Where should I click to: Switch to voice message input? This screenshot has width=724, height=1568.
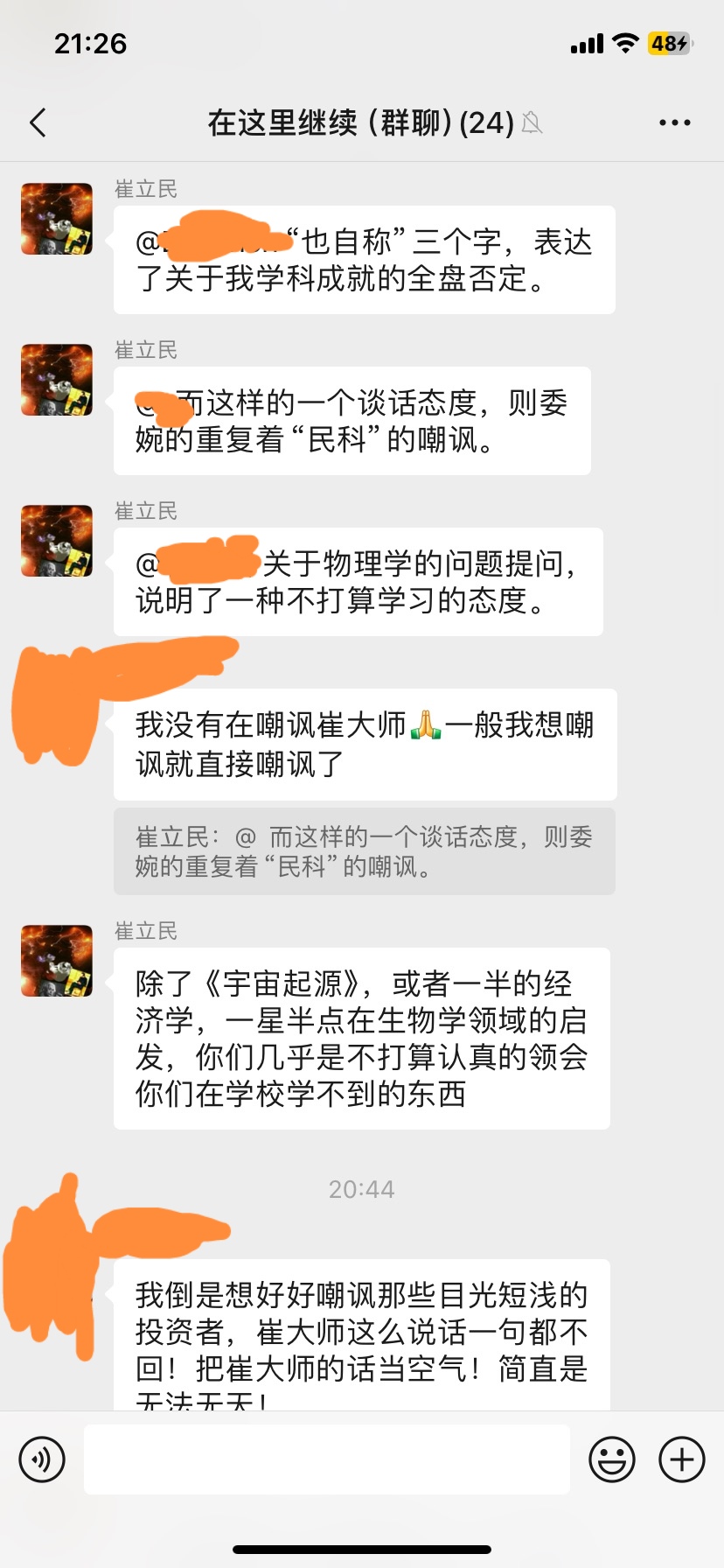(x=42, y=1459)
